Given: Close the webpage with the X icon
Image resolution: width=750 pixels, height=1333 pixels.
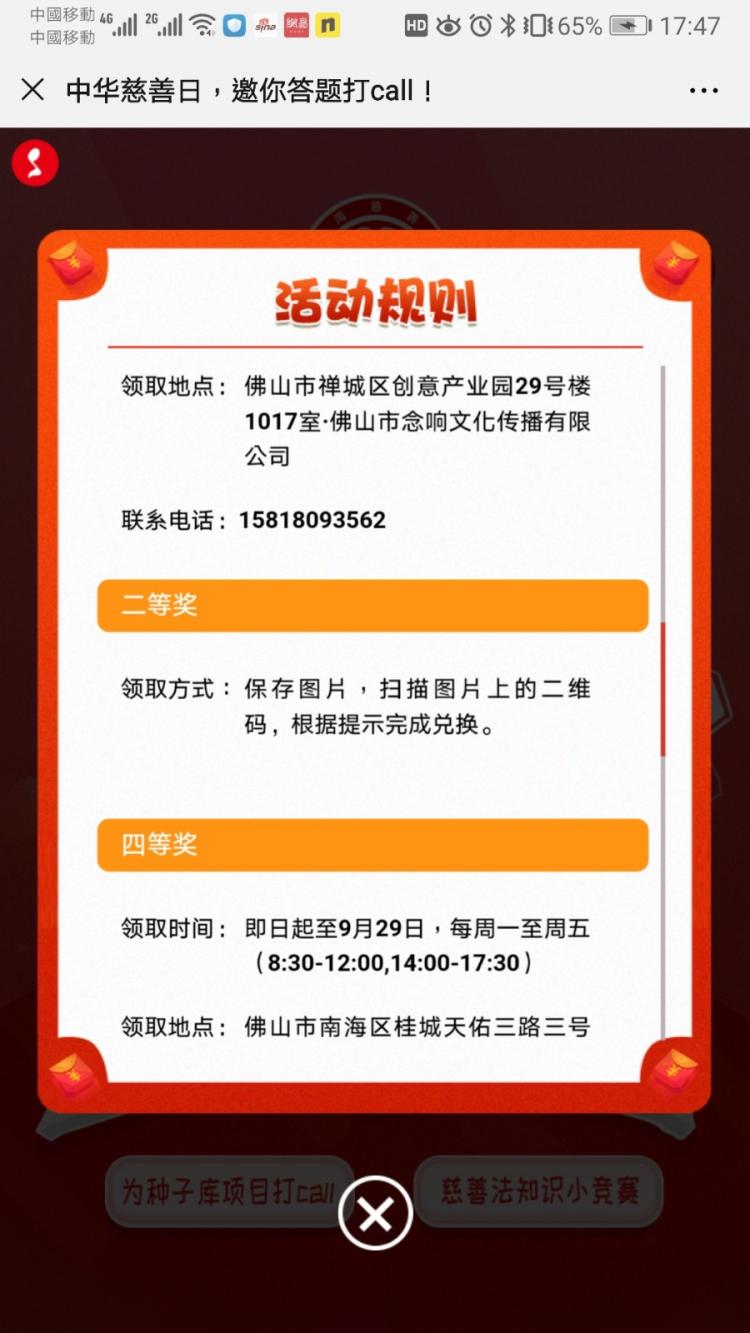Looking at the screenshot, I should (33, 90).
